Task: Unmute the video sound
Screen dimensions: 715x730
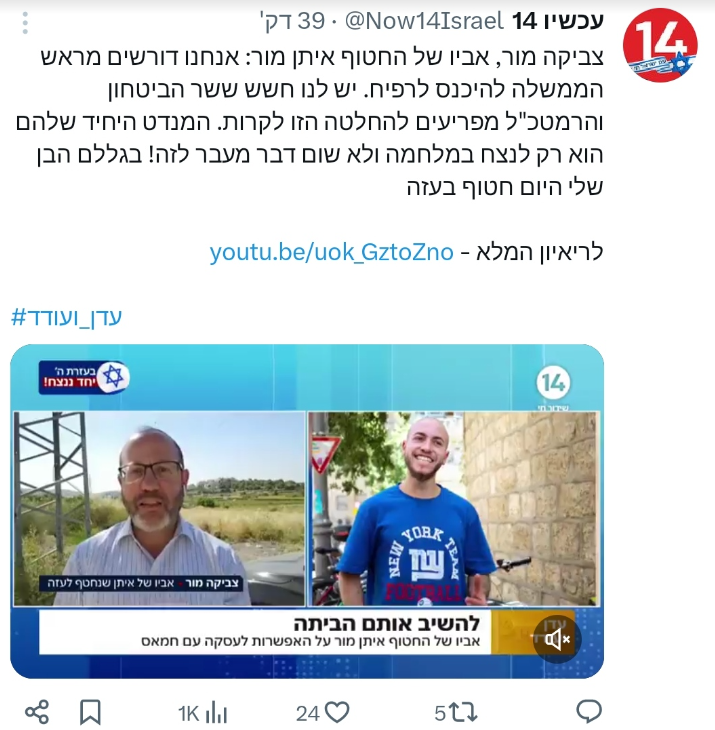Action: click(x=558, y=639)
